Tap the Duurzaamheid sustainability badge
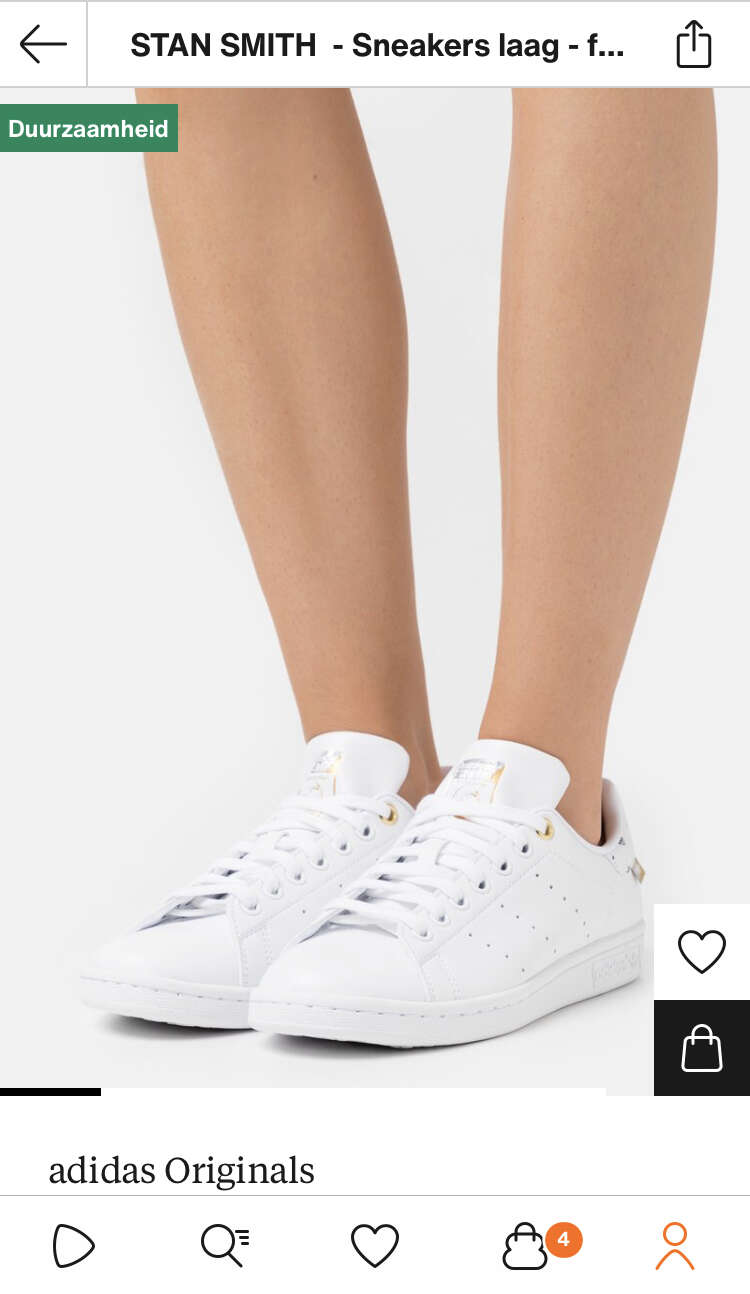Image resolution: width=750 pixels, height=1294 pixels. pyautogui.click(x=89, y=128)
